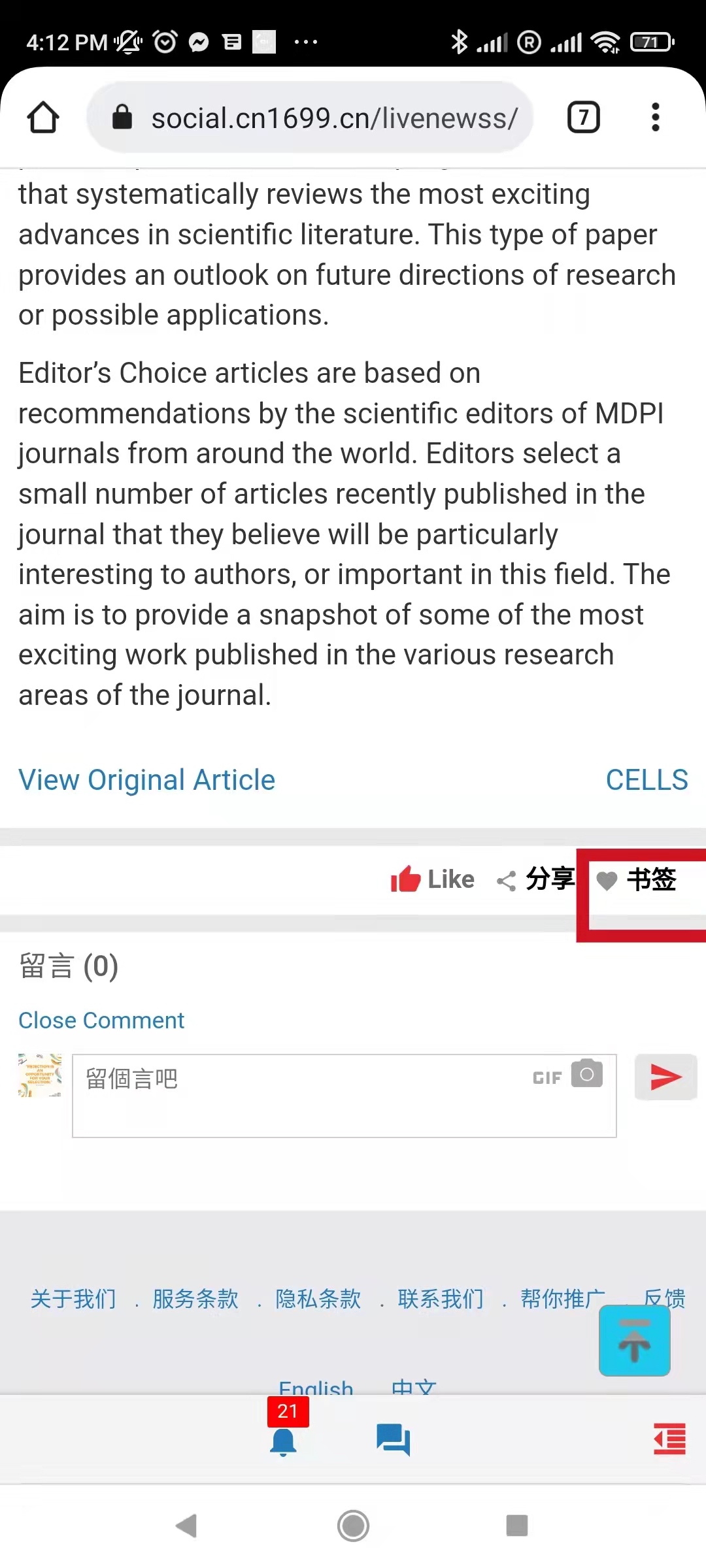Screen dimensions: 706x1568
Task: Attach a photo with the camera icon
Action: click(x=587, y=1074)
